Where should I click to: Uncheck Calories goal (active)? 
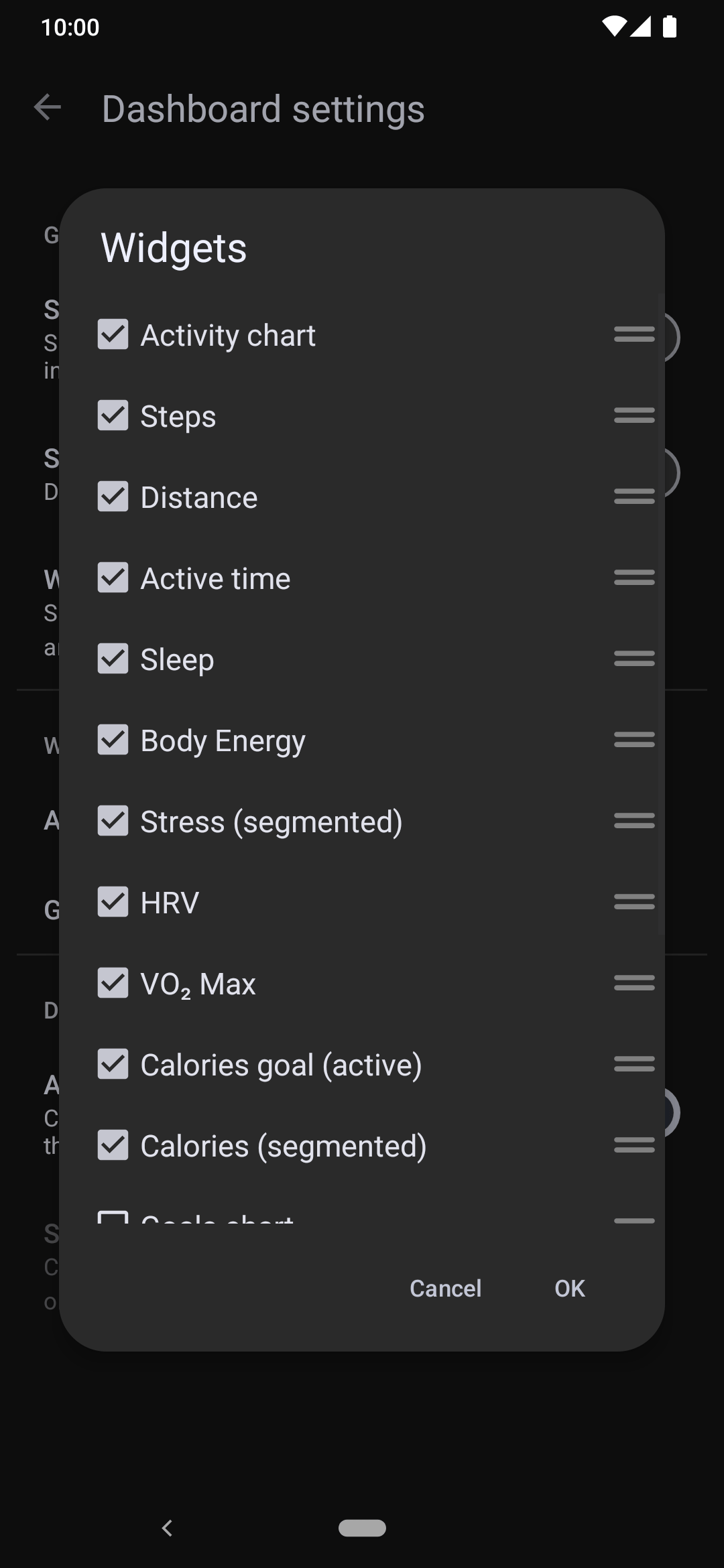(x=113, y=1064)
